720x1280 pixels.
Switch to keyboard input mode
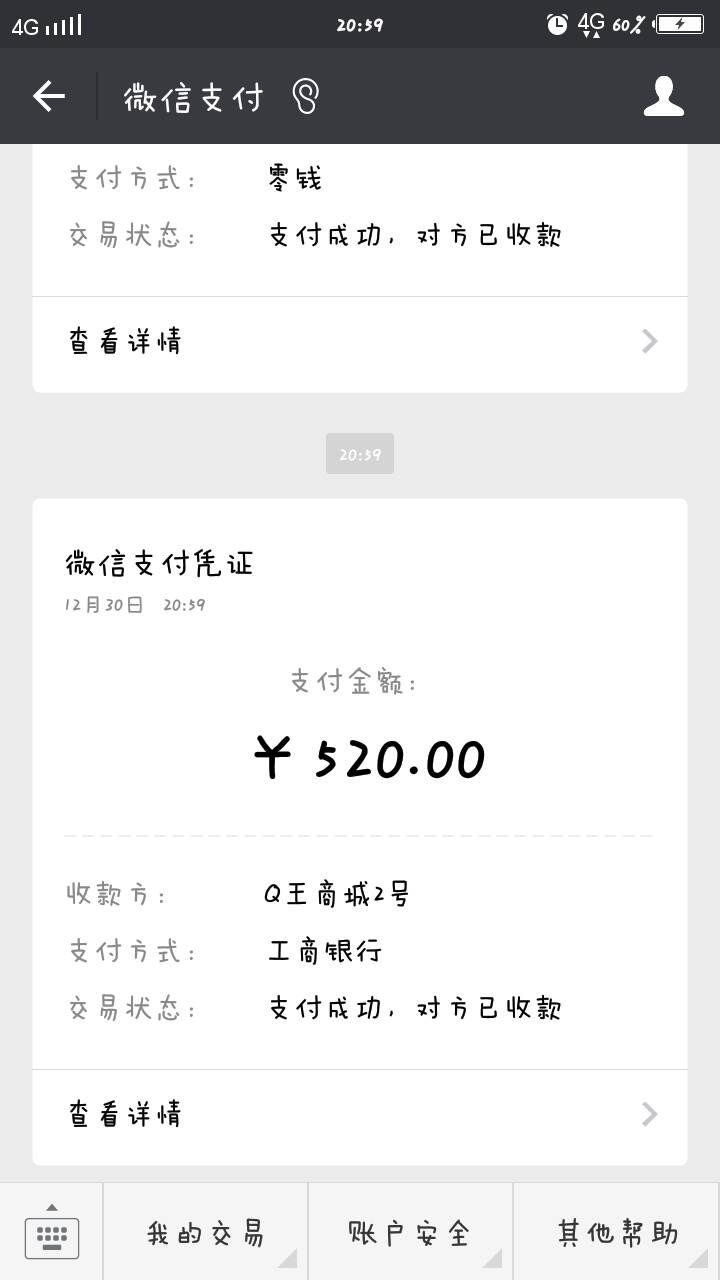51,1232
